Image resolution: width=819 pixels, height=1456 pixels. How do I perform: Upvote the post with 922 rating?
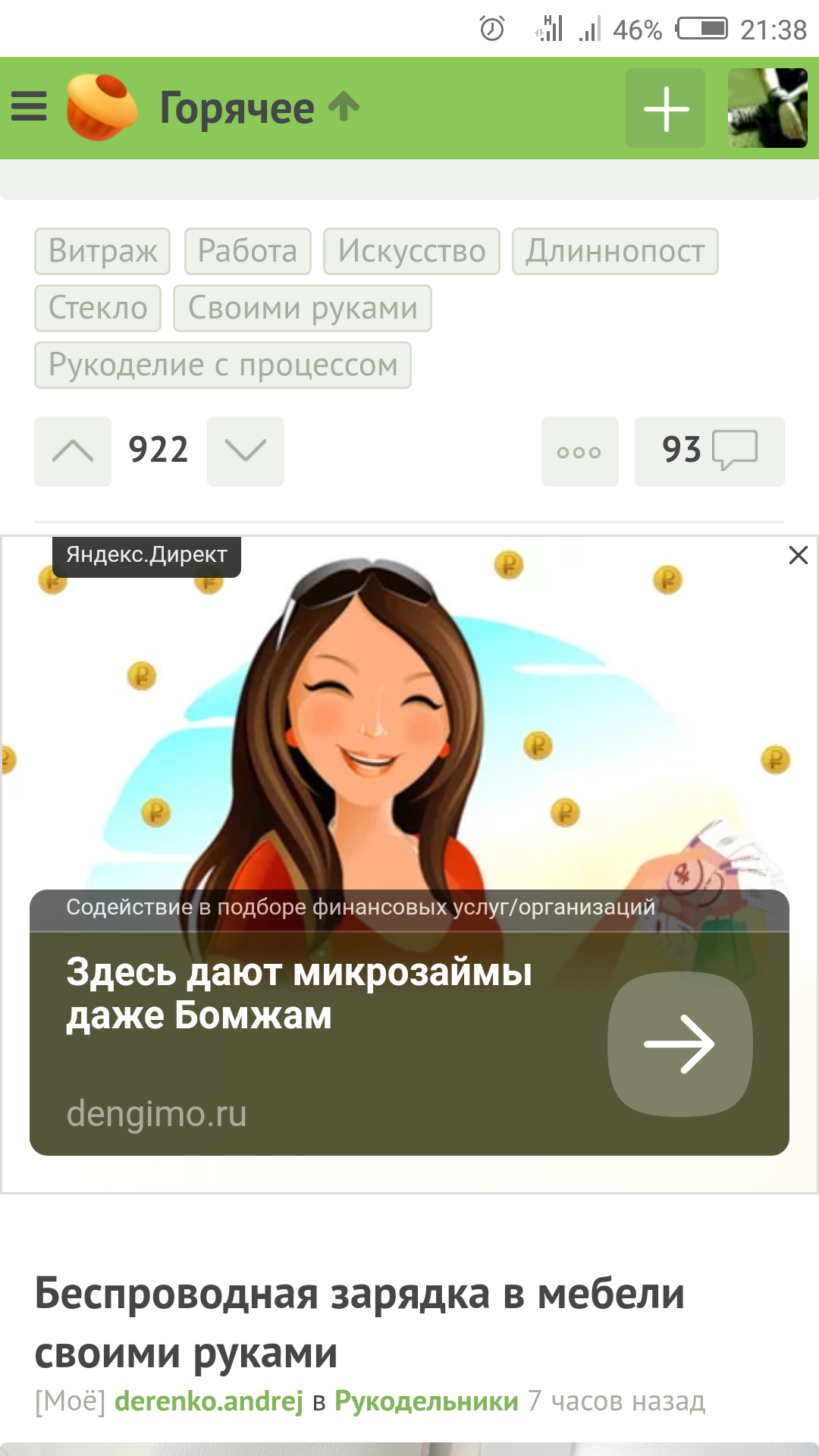click(x=73, y=451)
